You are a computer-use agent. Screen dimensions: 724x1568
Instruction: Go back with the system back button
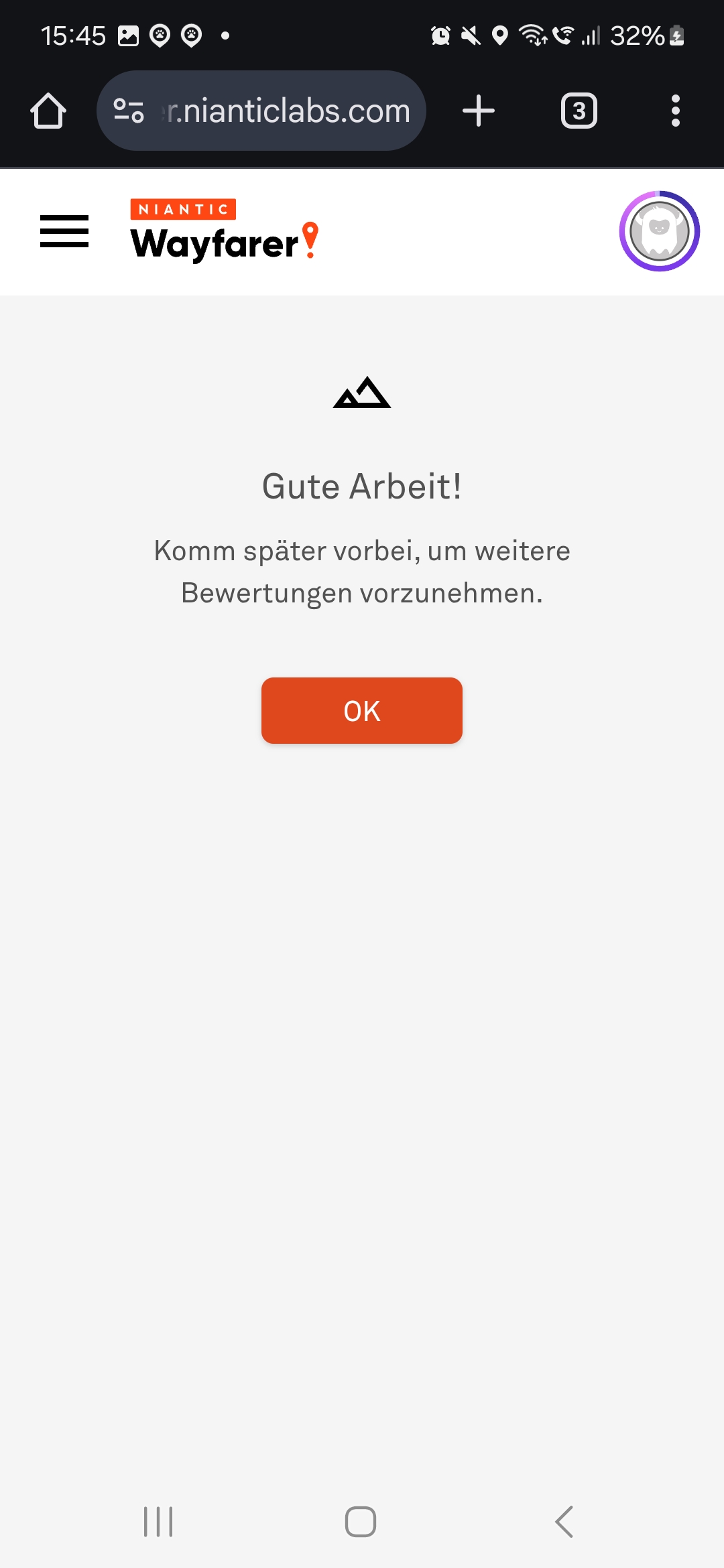click(564, 1522)
